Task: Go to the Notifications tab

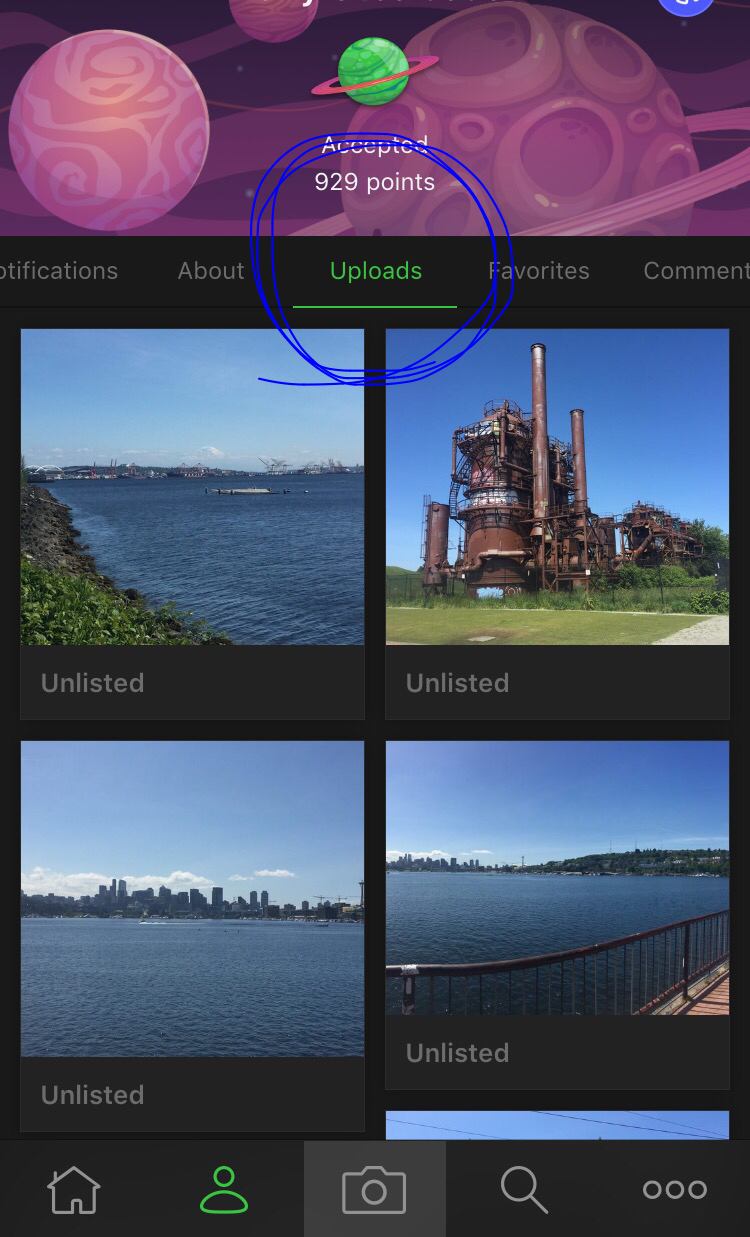Action: pyautogui.click(x=58, y=271)
